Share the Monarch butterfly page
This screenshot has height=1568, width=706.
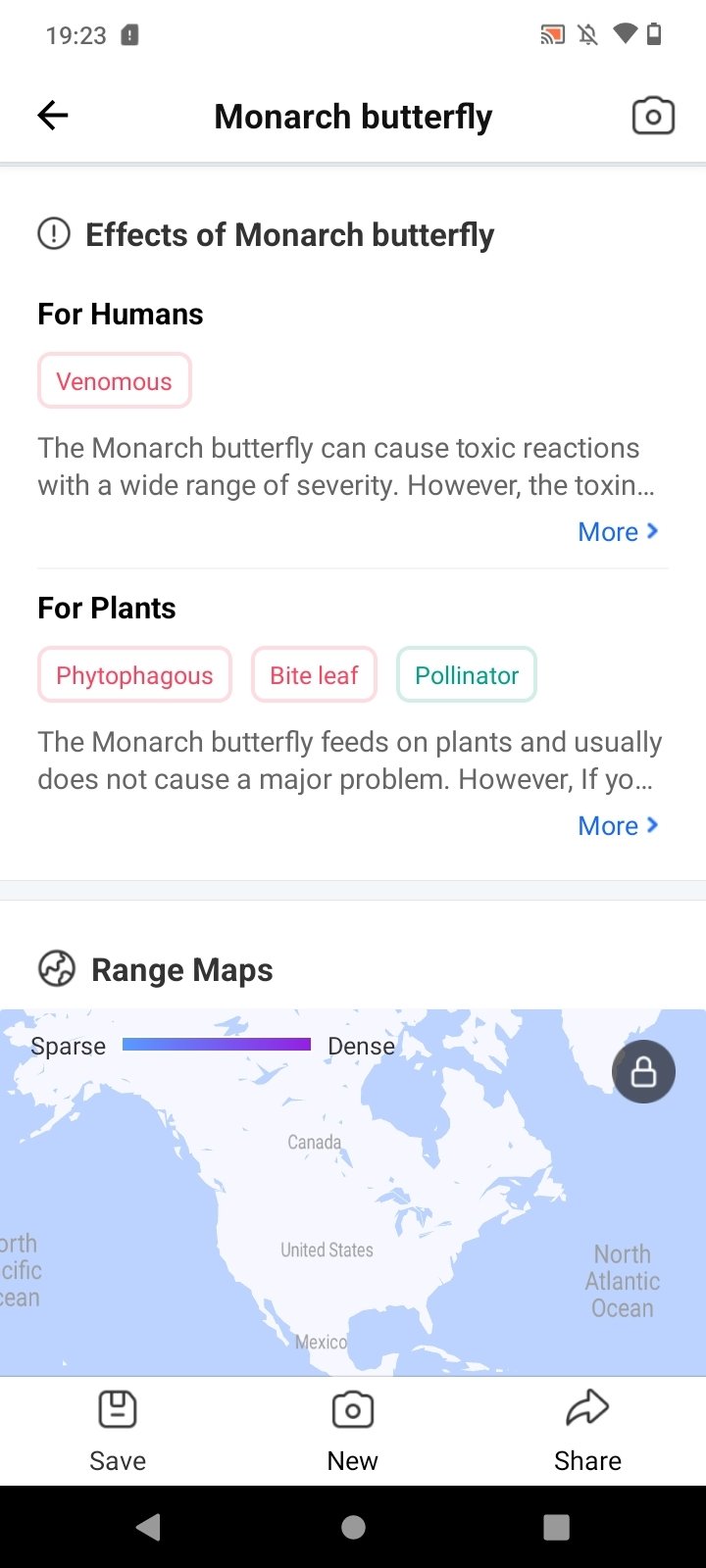point(588,1432)
